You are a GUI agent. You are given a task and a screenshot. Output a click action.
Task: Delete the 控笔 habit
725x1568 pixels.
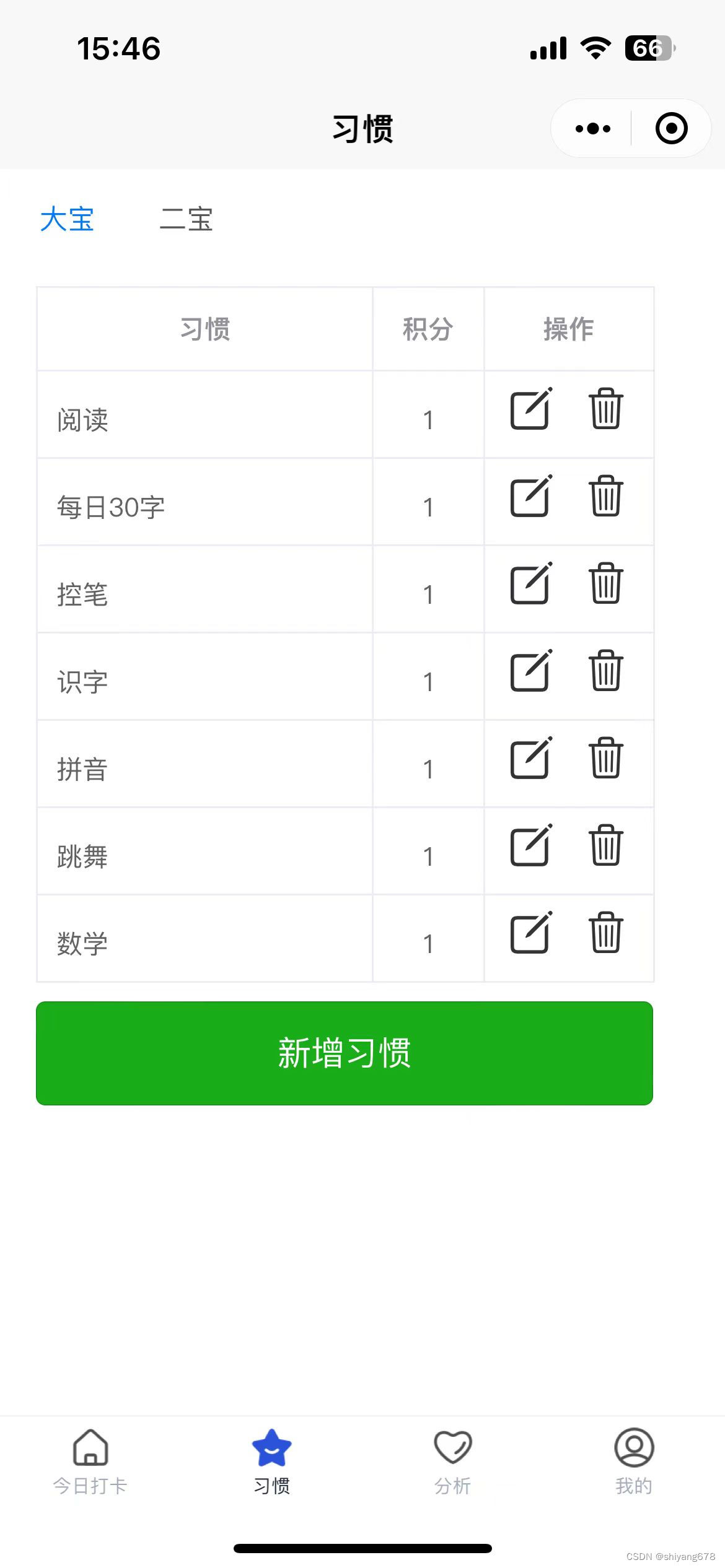coord(605,583)
